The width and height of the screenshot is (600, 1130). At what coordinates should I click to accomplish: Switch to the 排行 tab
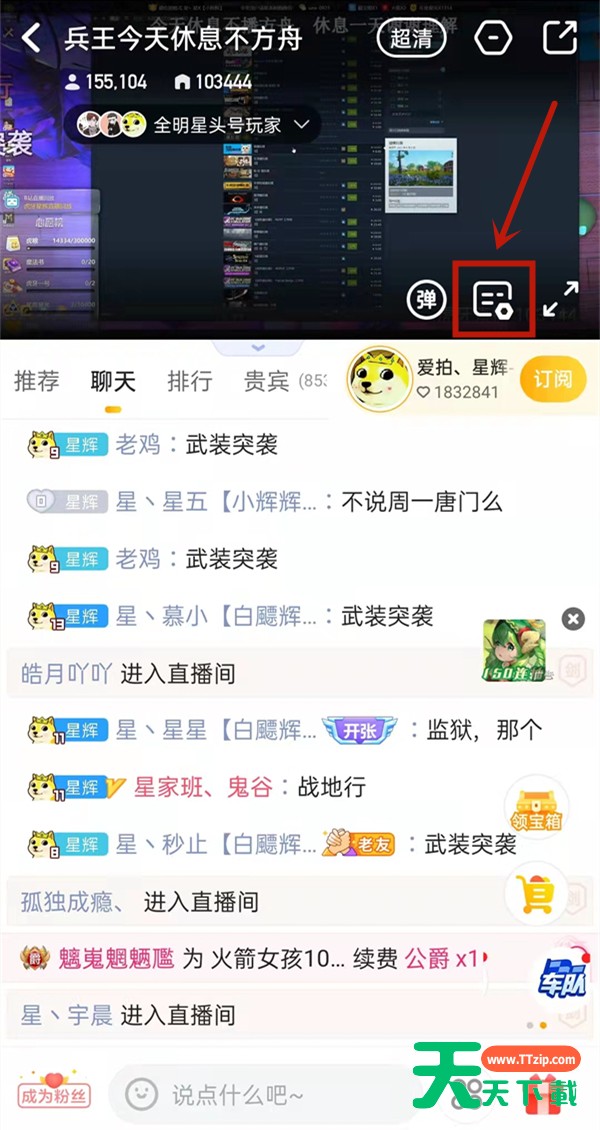point(189,381)
